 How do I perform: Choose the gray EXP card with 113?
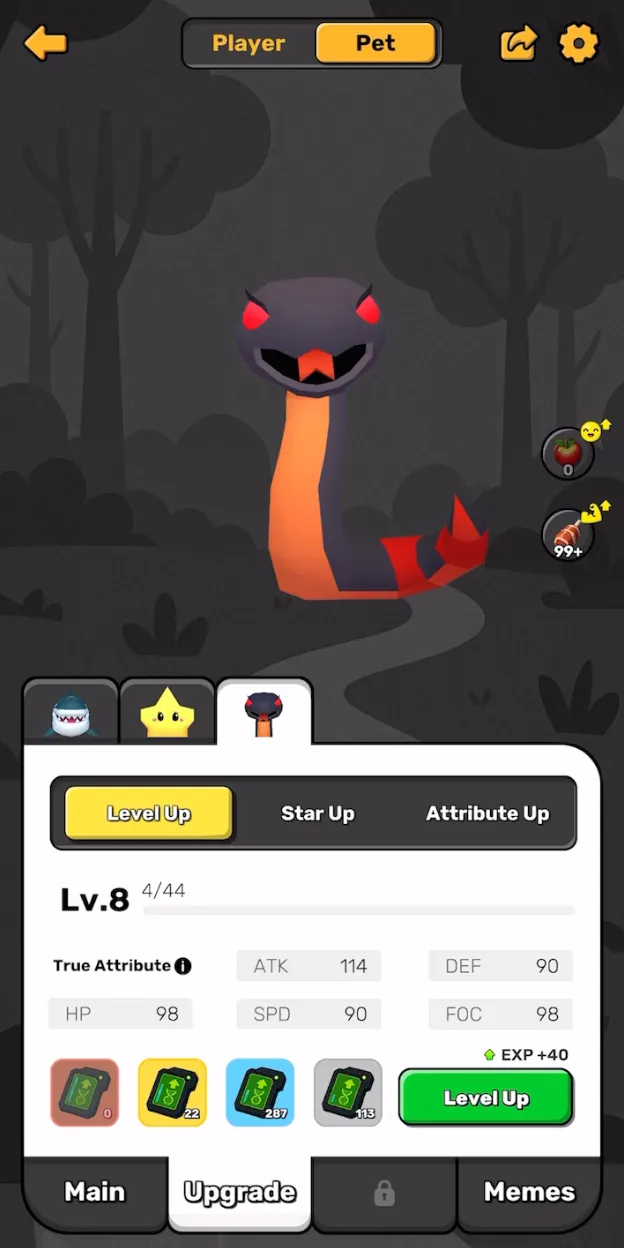(x=348, y=1093)
